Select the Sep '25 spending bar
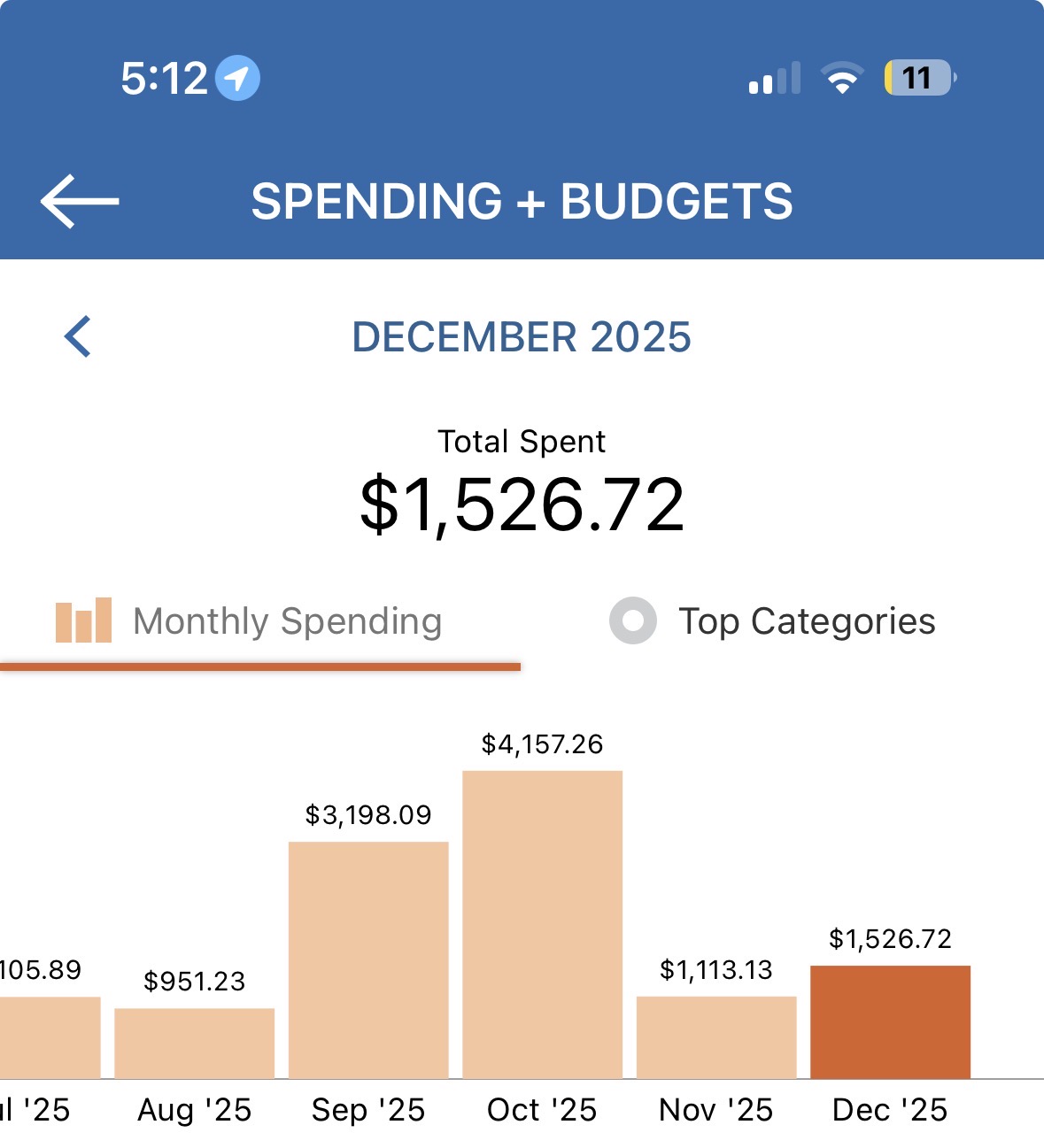1044x1148 pixels. pos(368,960)
